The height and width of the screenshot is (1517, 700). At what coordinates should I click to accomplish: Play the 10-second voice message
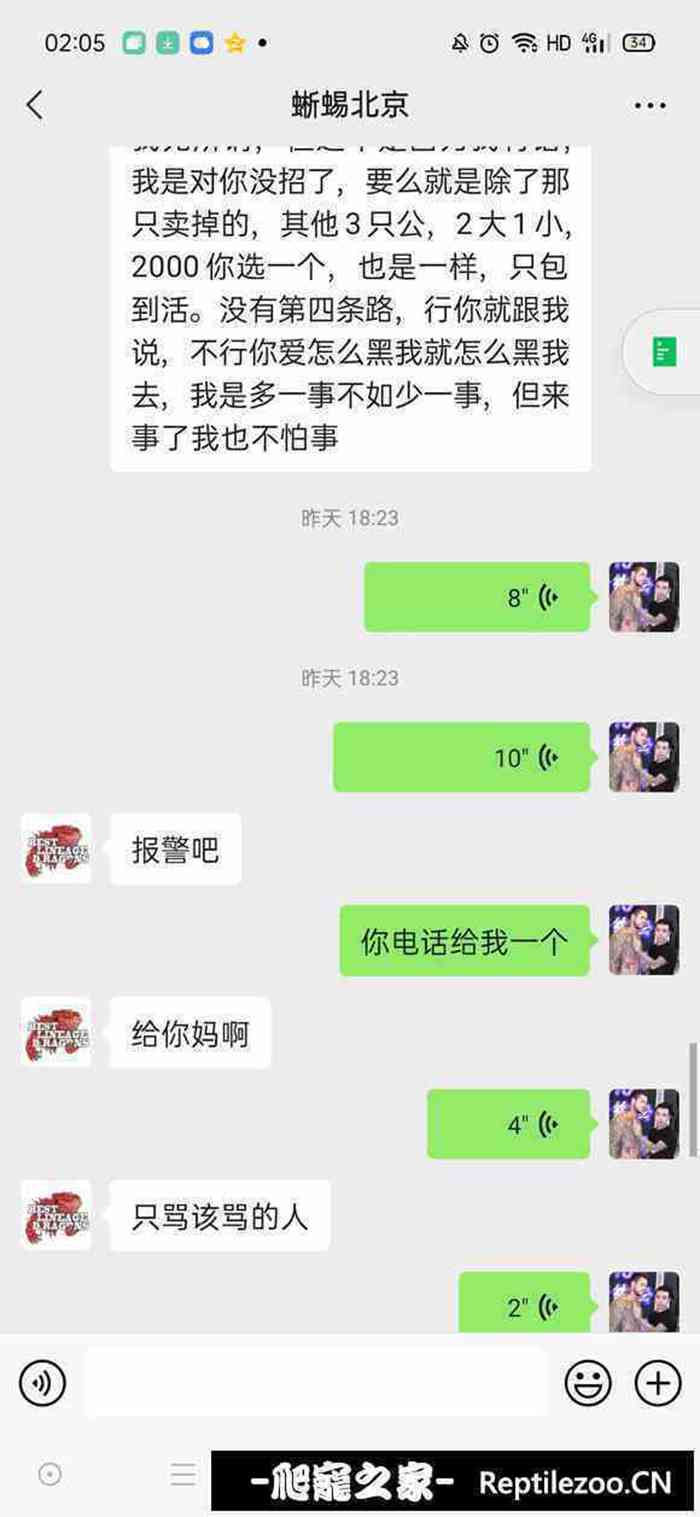point(461,757)
